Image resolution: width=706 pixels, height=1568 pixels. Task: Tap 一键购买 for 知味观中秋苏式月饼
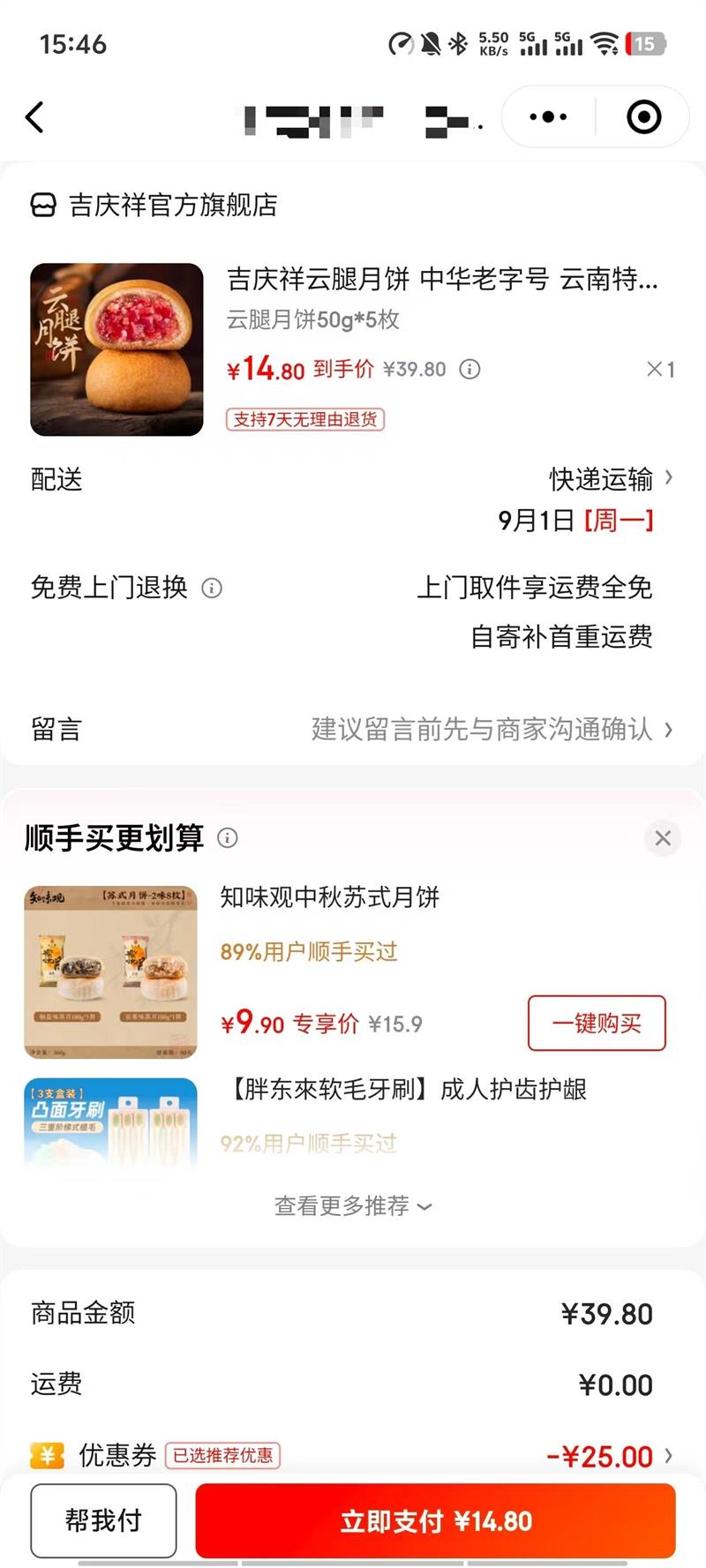(597, 1024)
